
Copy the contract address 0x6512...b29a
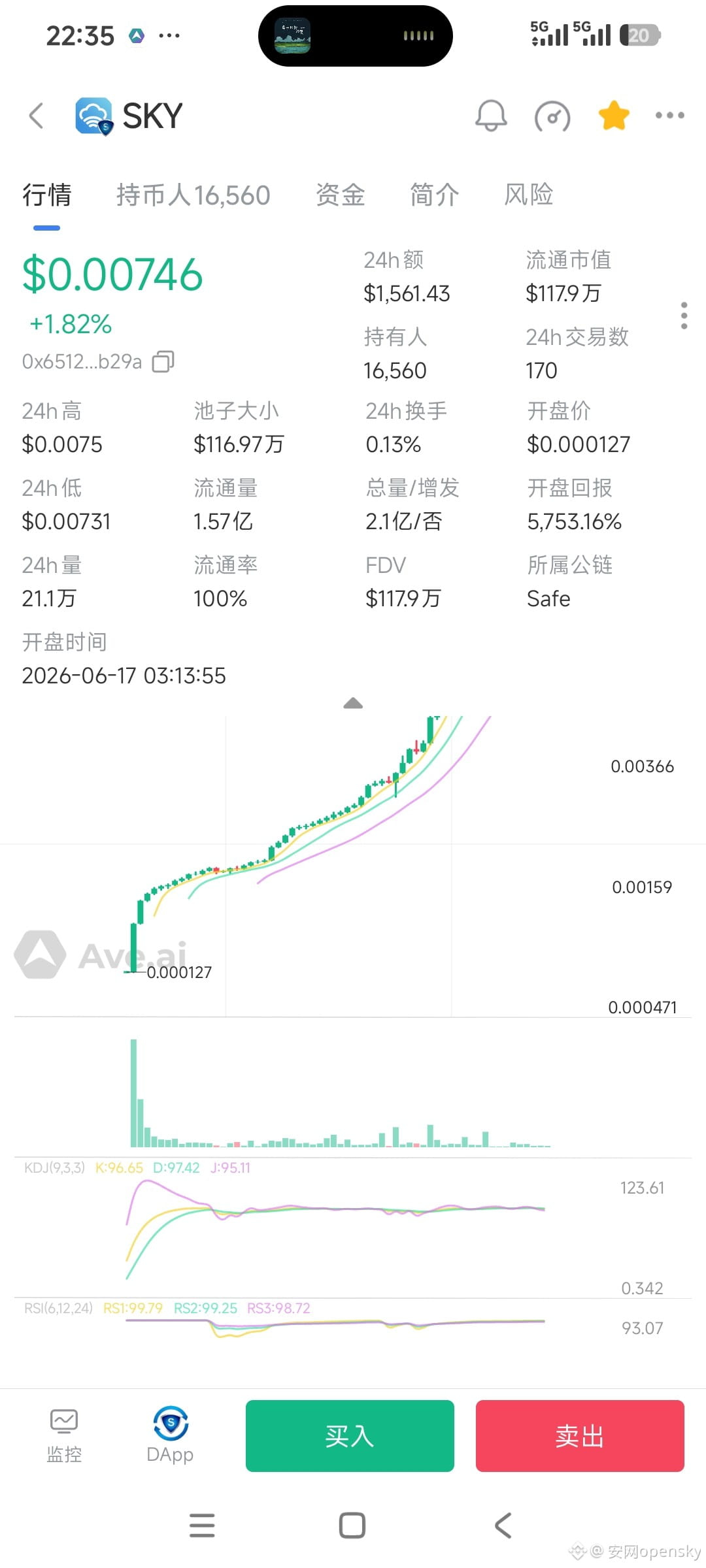pos(163,361)
